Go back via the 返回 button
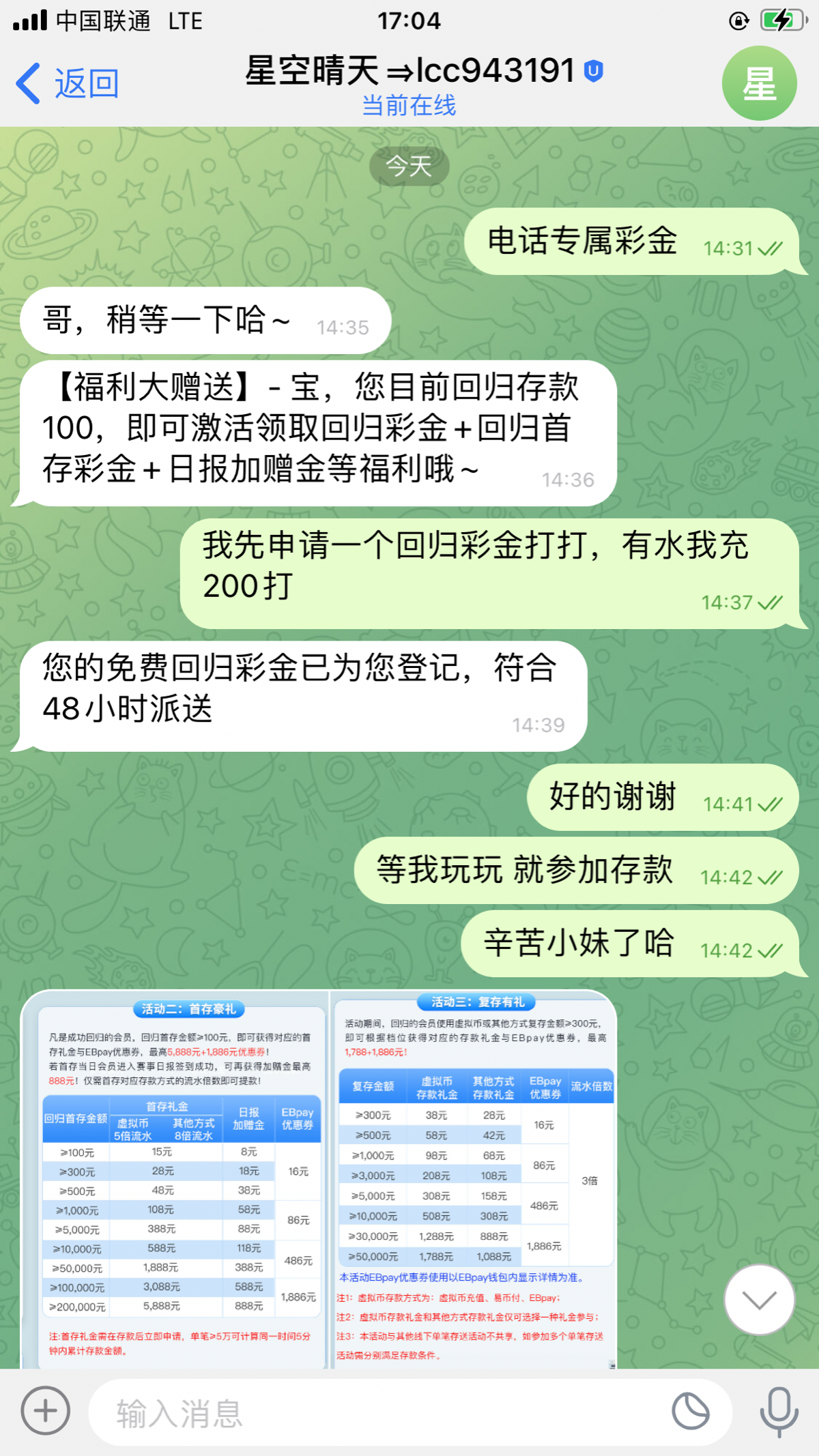 coord(68,83)
